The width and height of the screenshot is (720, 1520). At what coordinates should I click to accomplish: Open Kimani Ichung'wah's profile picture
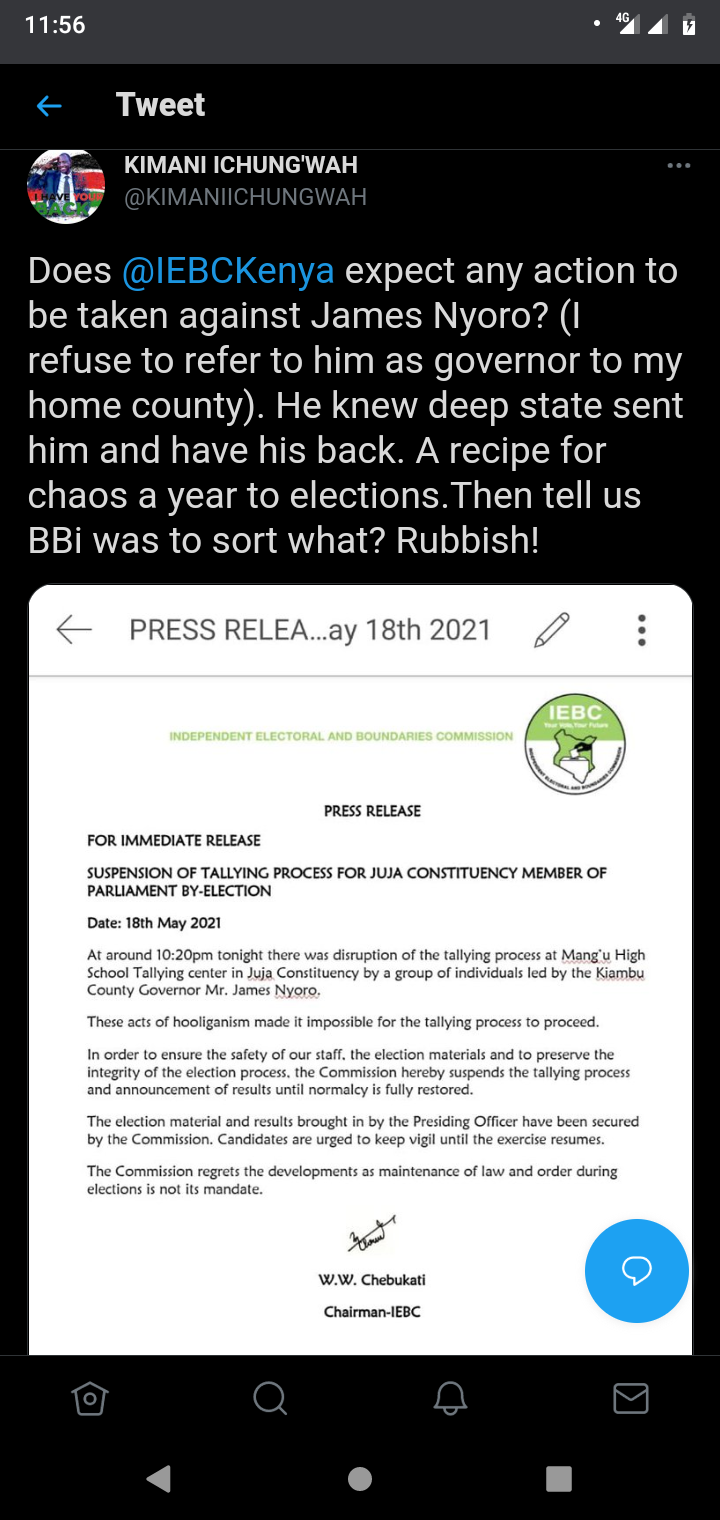66,186
